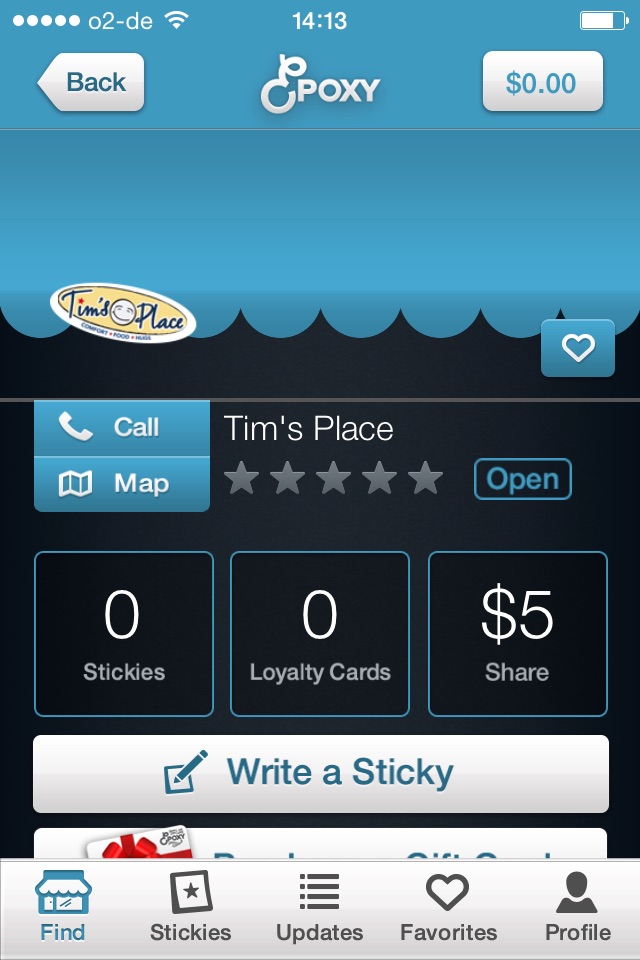
Task: Open the $0.00 balance button
Action: pyautogui.click(x=542, y=82)
